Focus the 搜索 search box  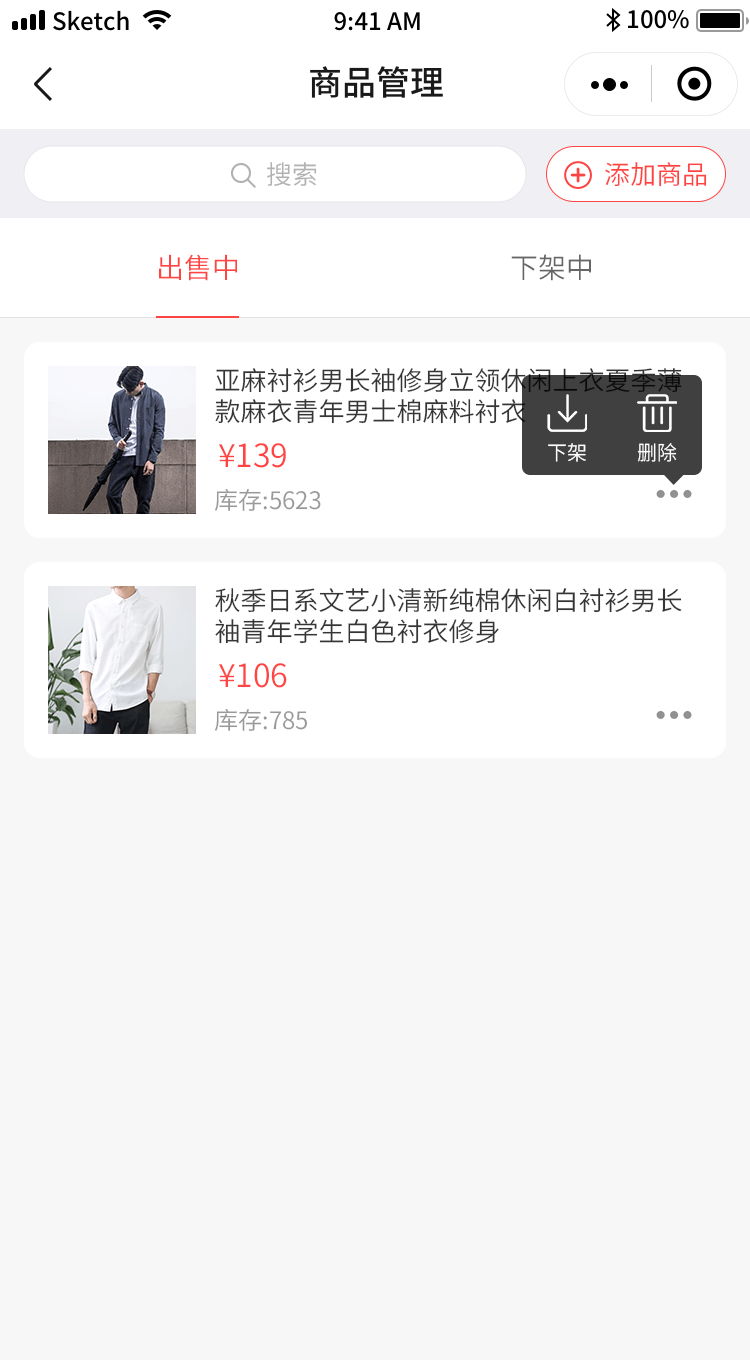[x=275, y=175]
